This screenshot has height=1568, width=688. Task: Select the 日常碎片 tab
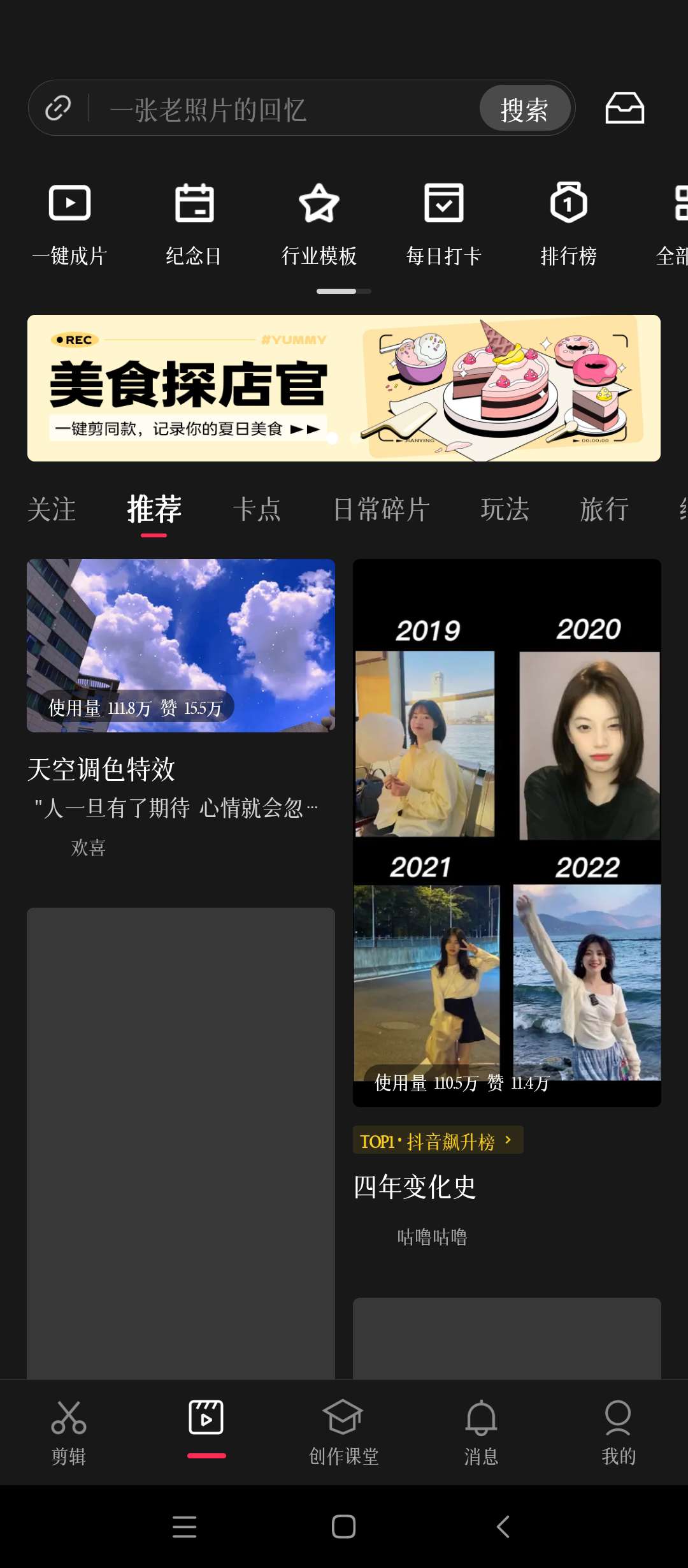point(381,509)
